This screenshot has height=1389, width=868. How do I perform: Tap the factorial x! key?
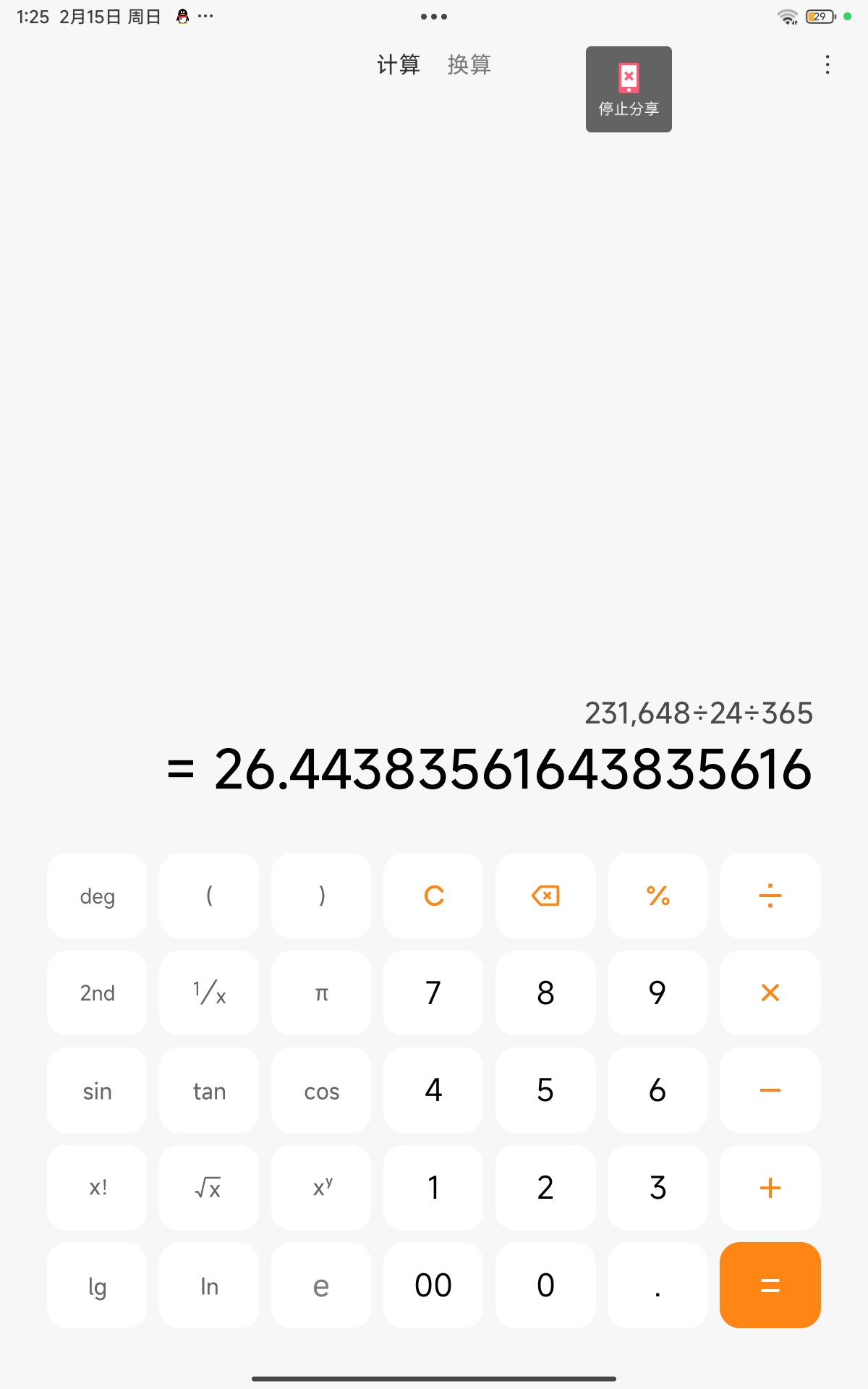click(97, 1187)
